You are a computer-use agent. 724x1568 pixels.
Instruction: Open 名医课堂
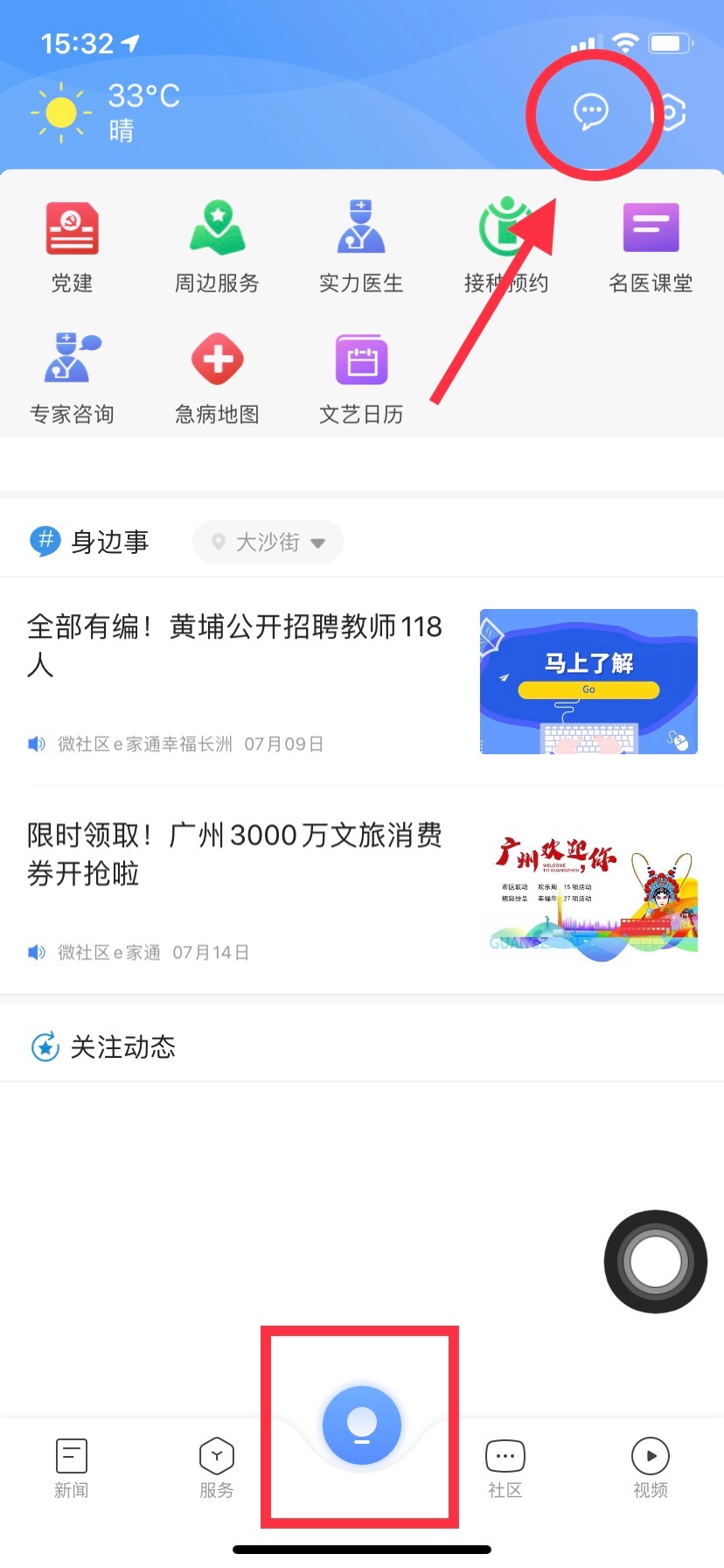[651, 247]
